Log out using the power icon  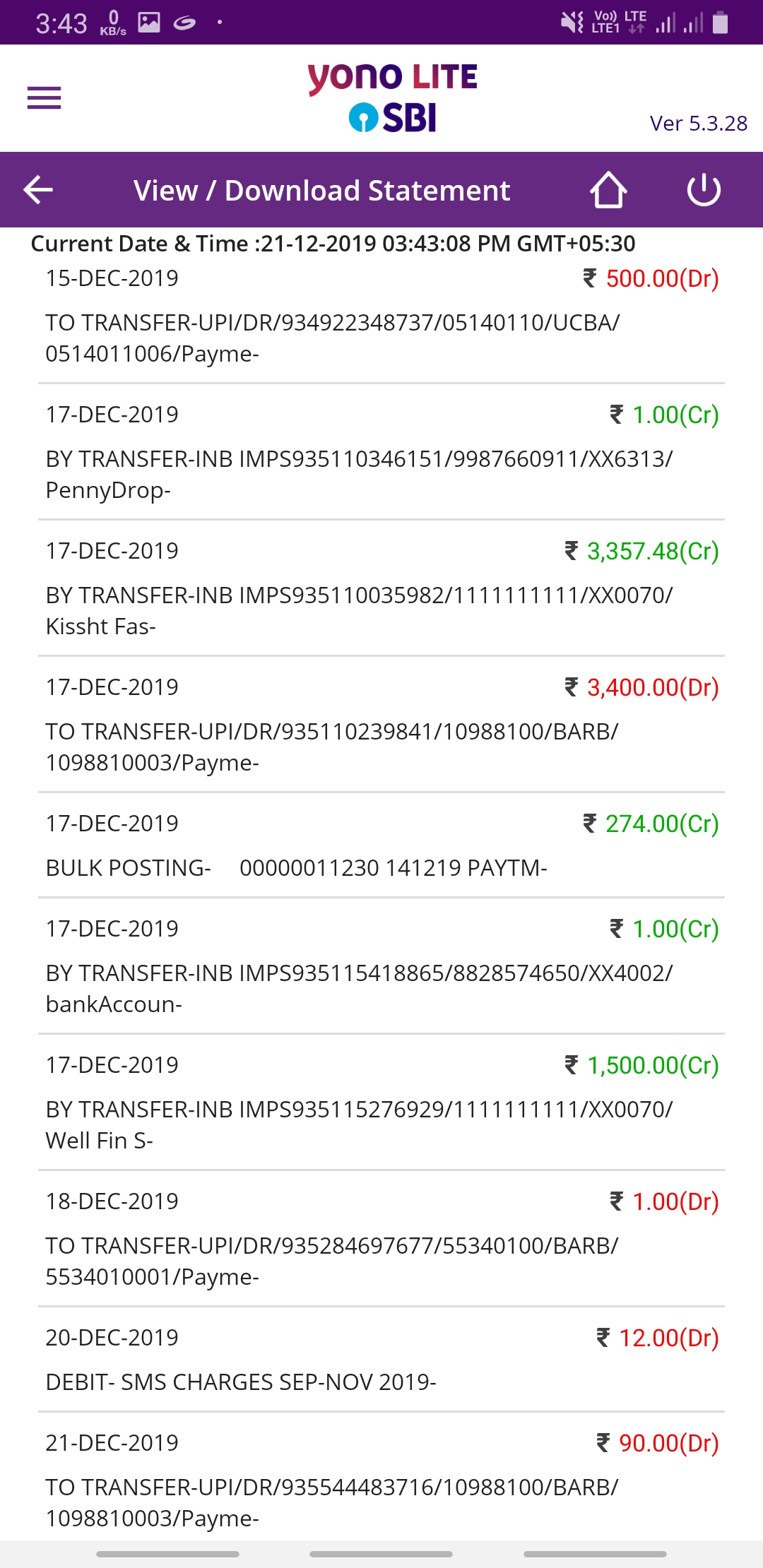pos(704,190)
